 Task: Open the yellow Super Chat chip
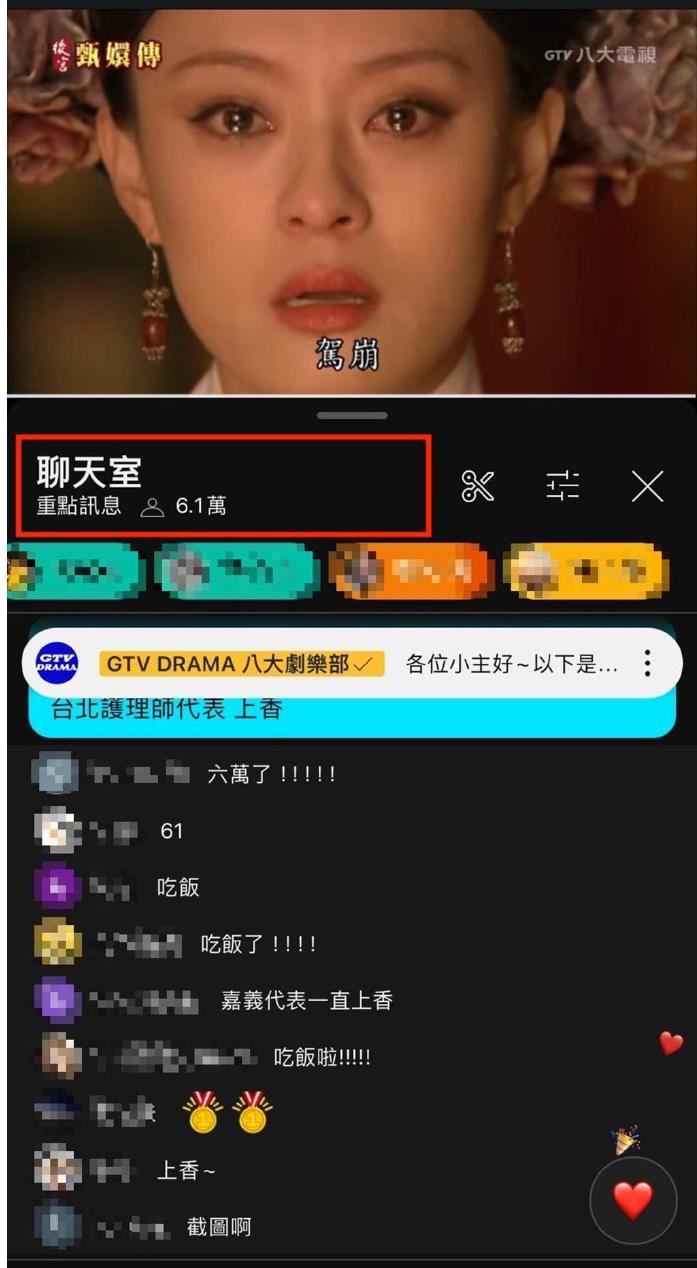[x=584, y=572]
